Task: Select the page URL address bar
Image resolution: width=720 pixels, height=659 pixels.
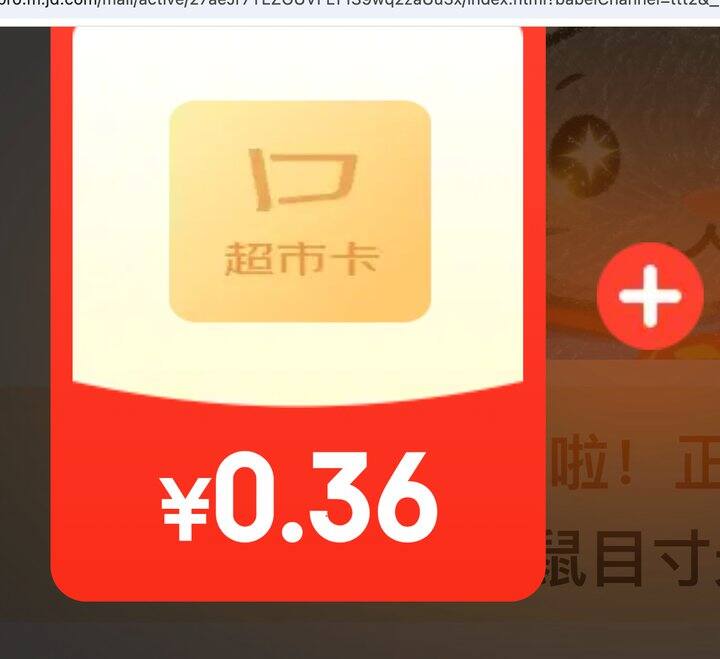Action: click(360, 10)
